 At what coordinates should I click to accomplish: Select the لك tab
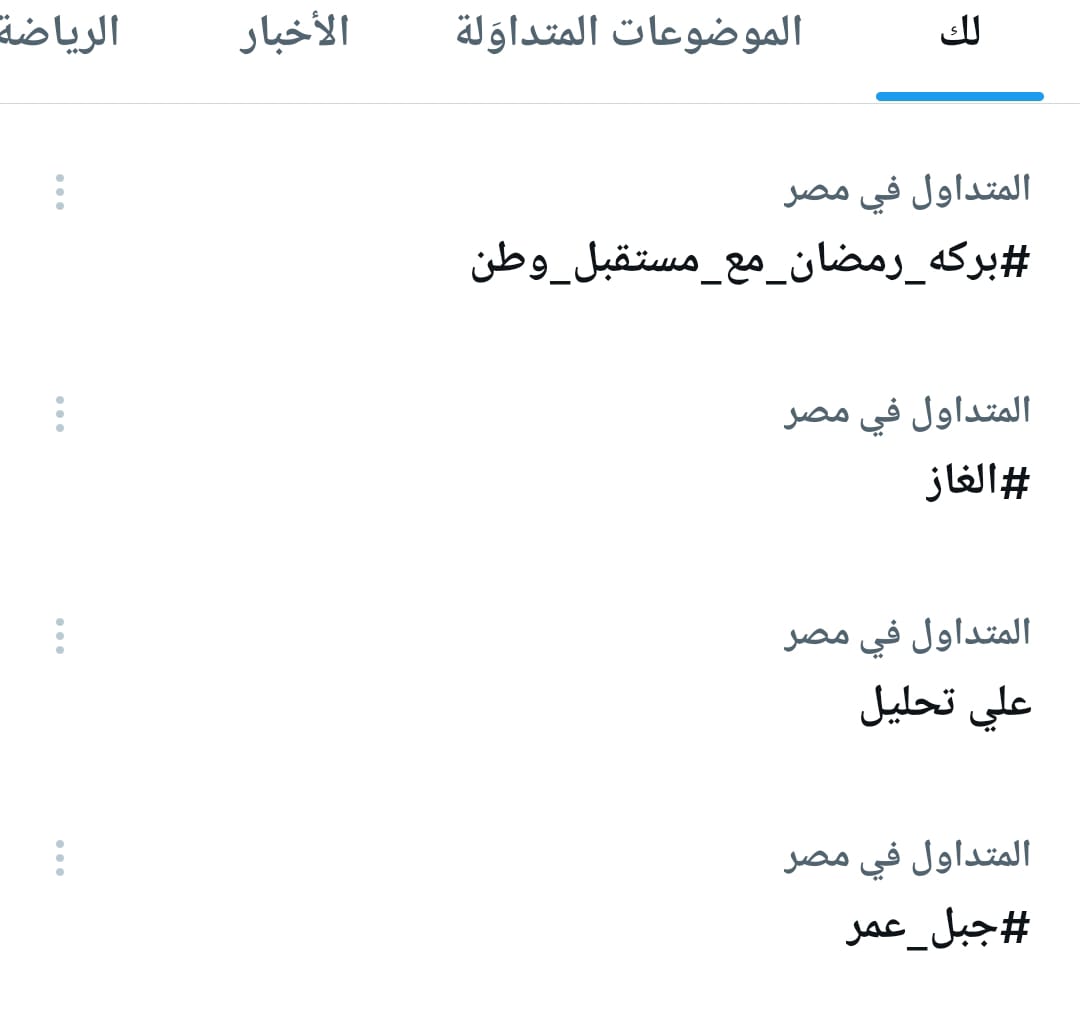[x=960, y=33]
